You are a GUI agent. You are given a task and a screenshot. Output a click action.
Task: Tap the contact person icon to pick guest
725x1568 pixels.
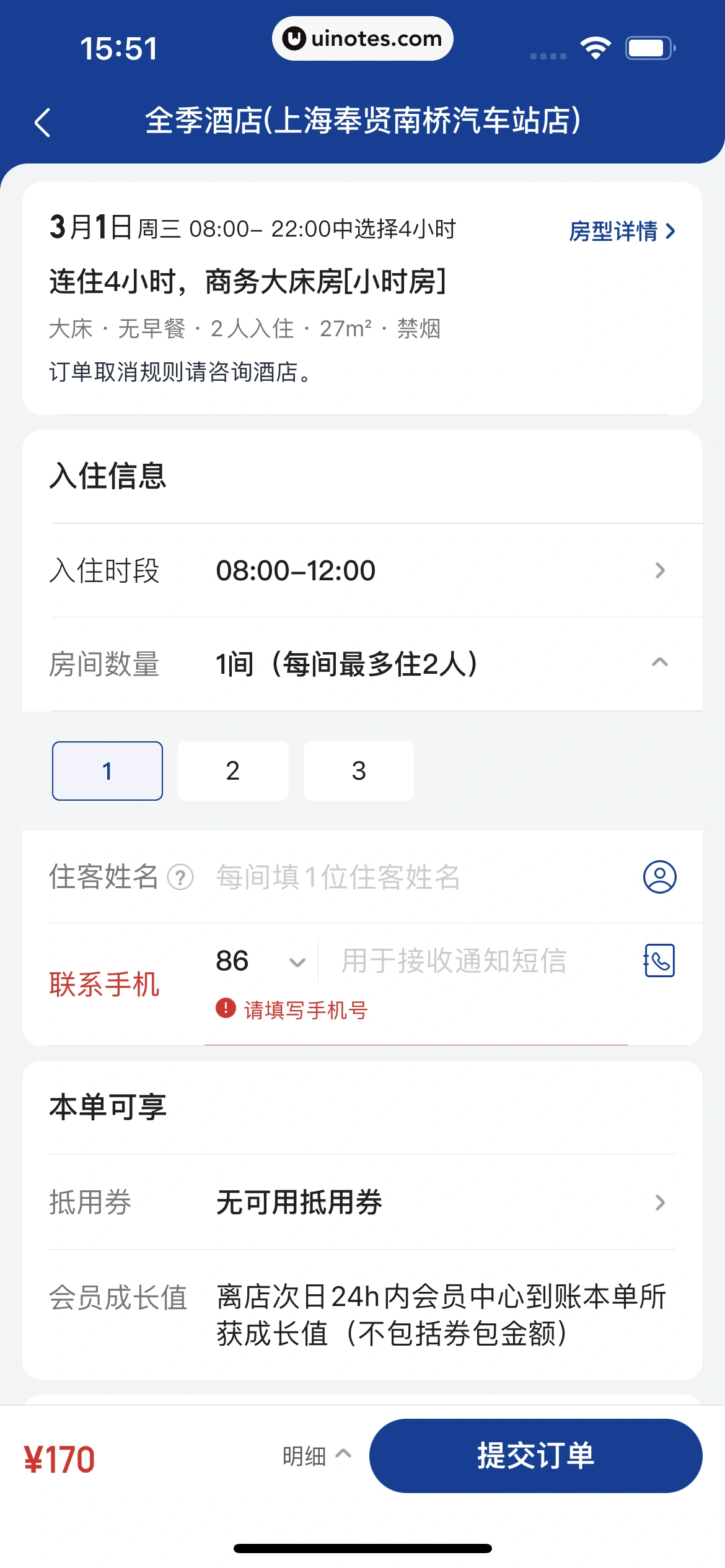click(x=659, y=877)
